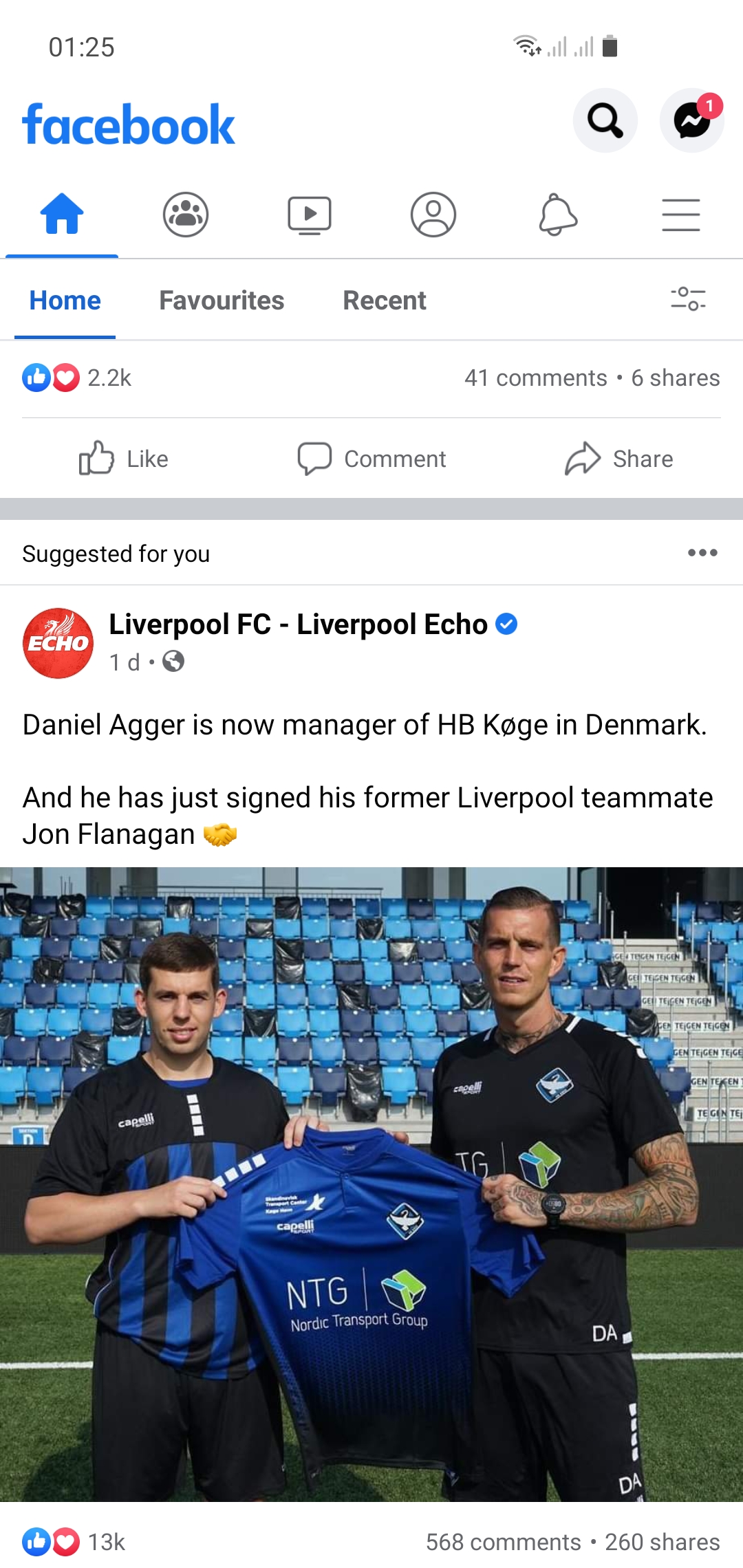Go to the home feed tab
The width and height of the screenshot is (743, 1568).
pos(62,215)
